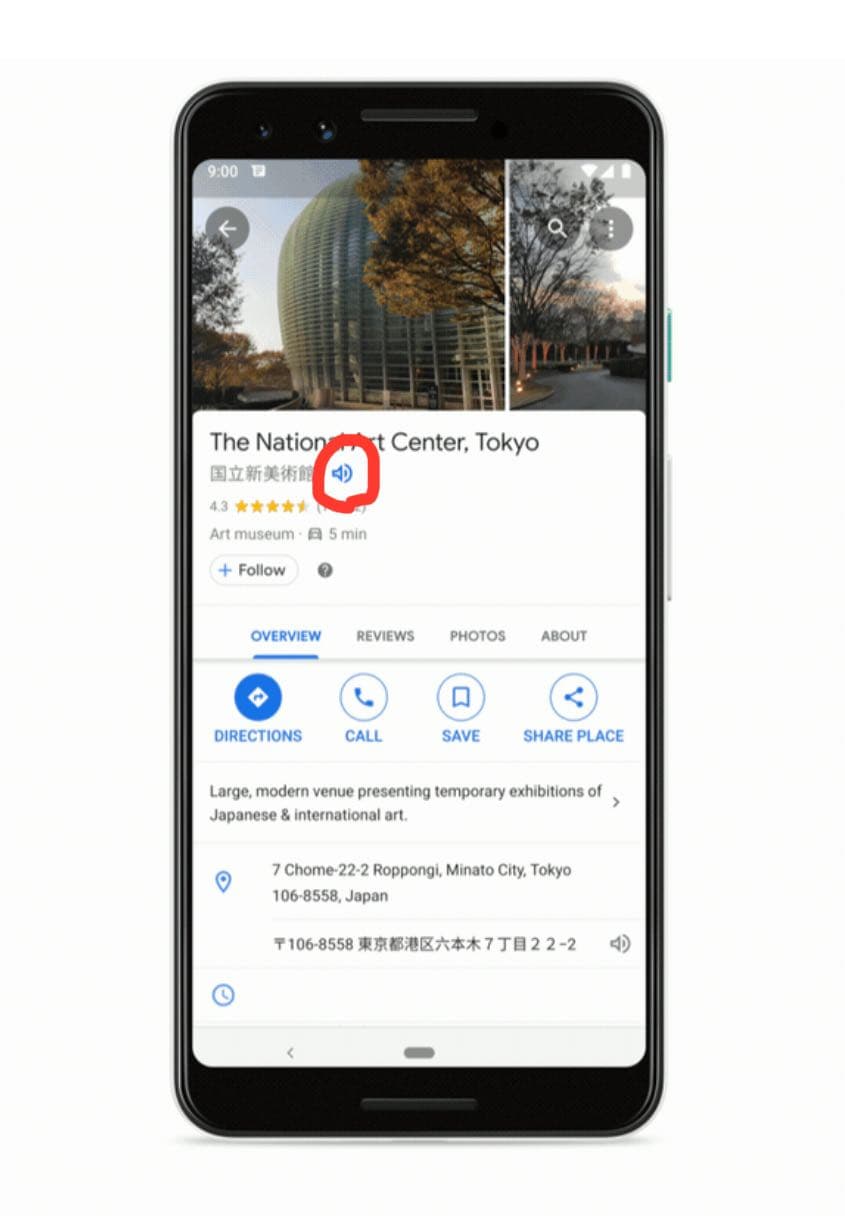
Task: Tap the pronunciation speaker icon next to the name
Action: 344,474
